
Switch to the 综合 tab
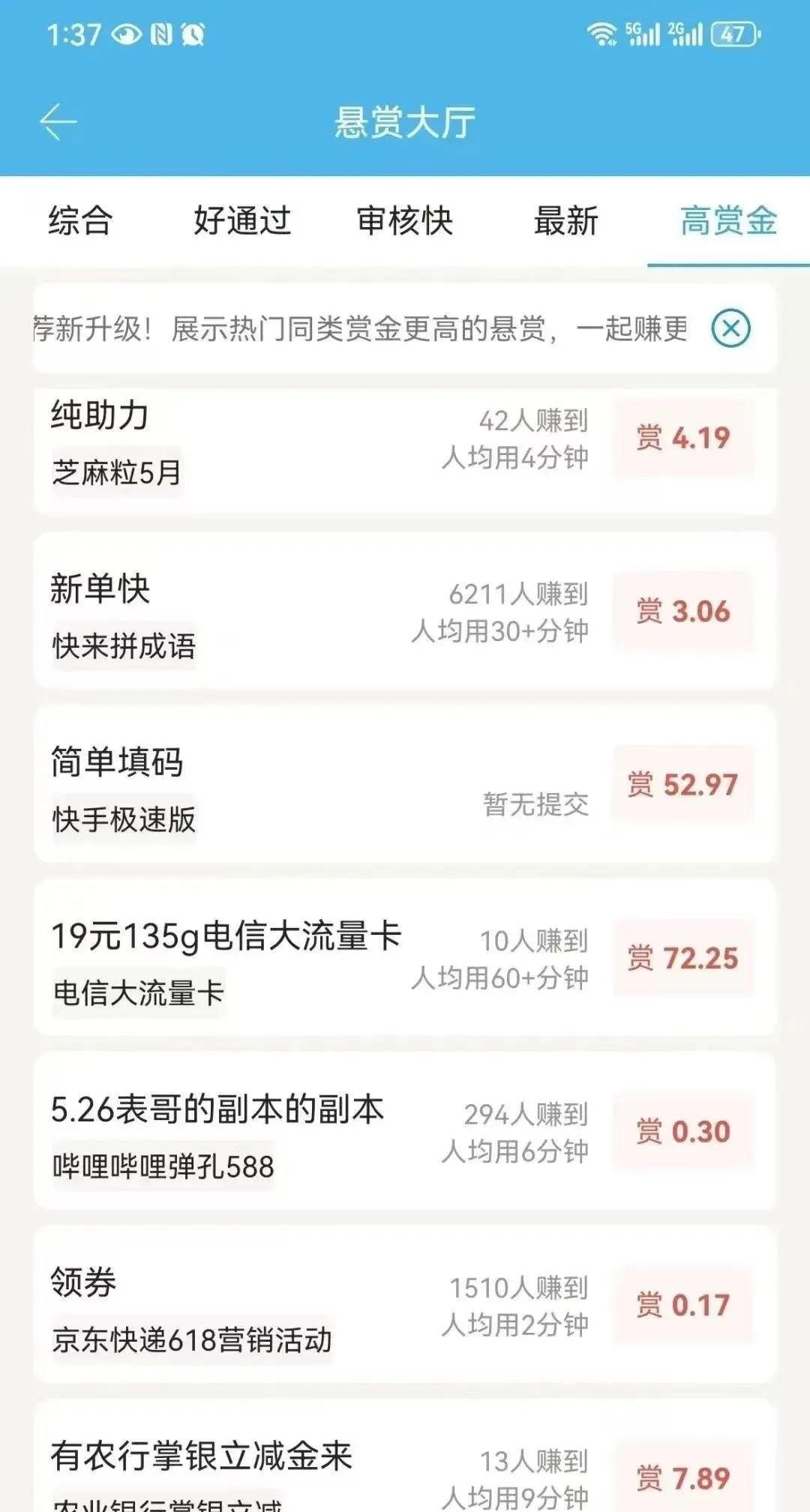[x=80, y=221]
